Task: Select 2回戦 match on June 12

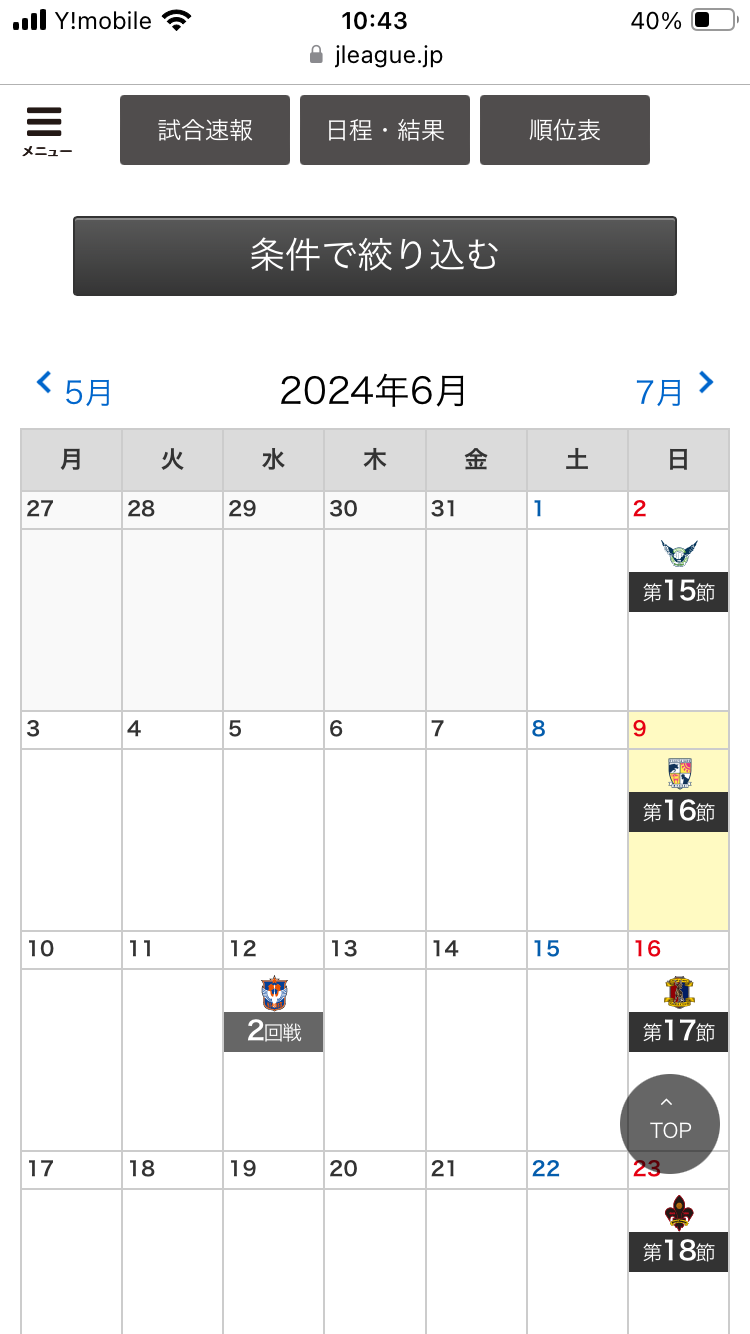Action: tap(273, 1031)
